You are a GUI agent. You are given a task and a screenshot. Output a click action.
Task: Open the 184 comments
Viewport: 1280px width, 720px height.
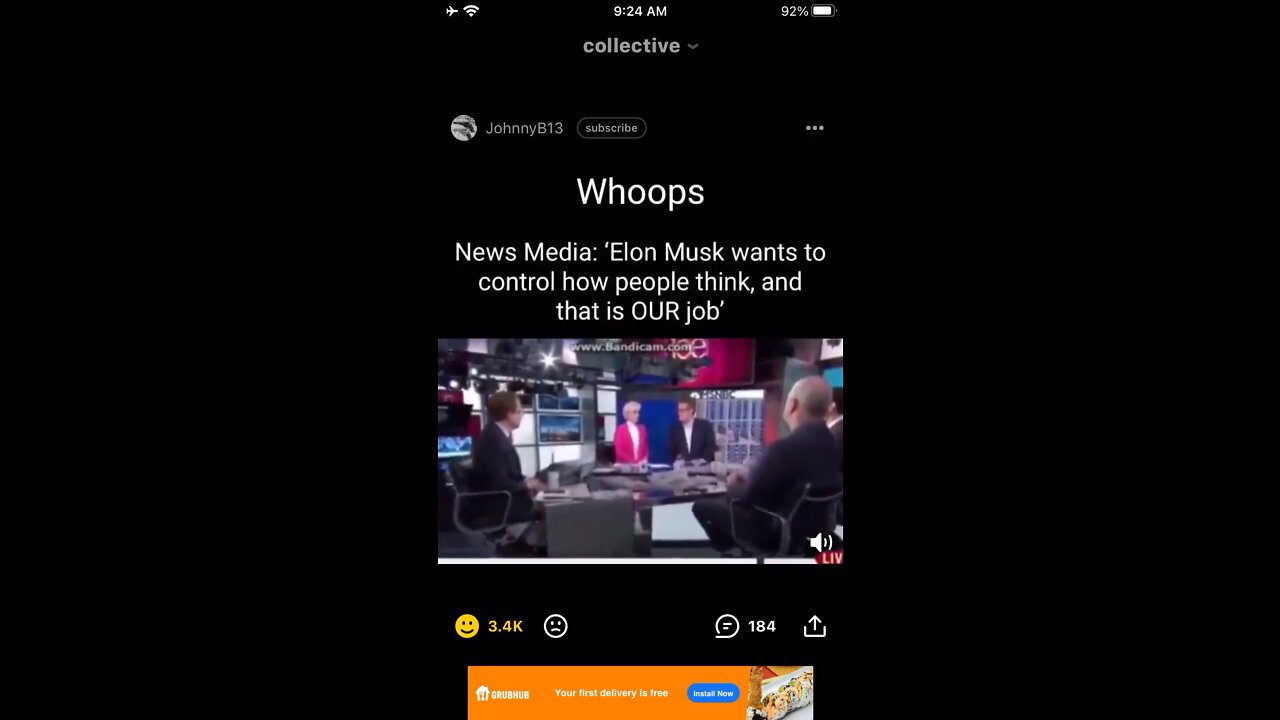[745, 626]
